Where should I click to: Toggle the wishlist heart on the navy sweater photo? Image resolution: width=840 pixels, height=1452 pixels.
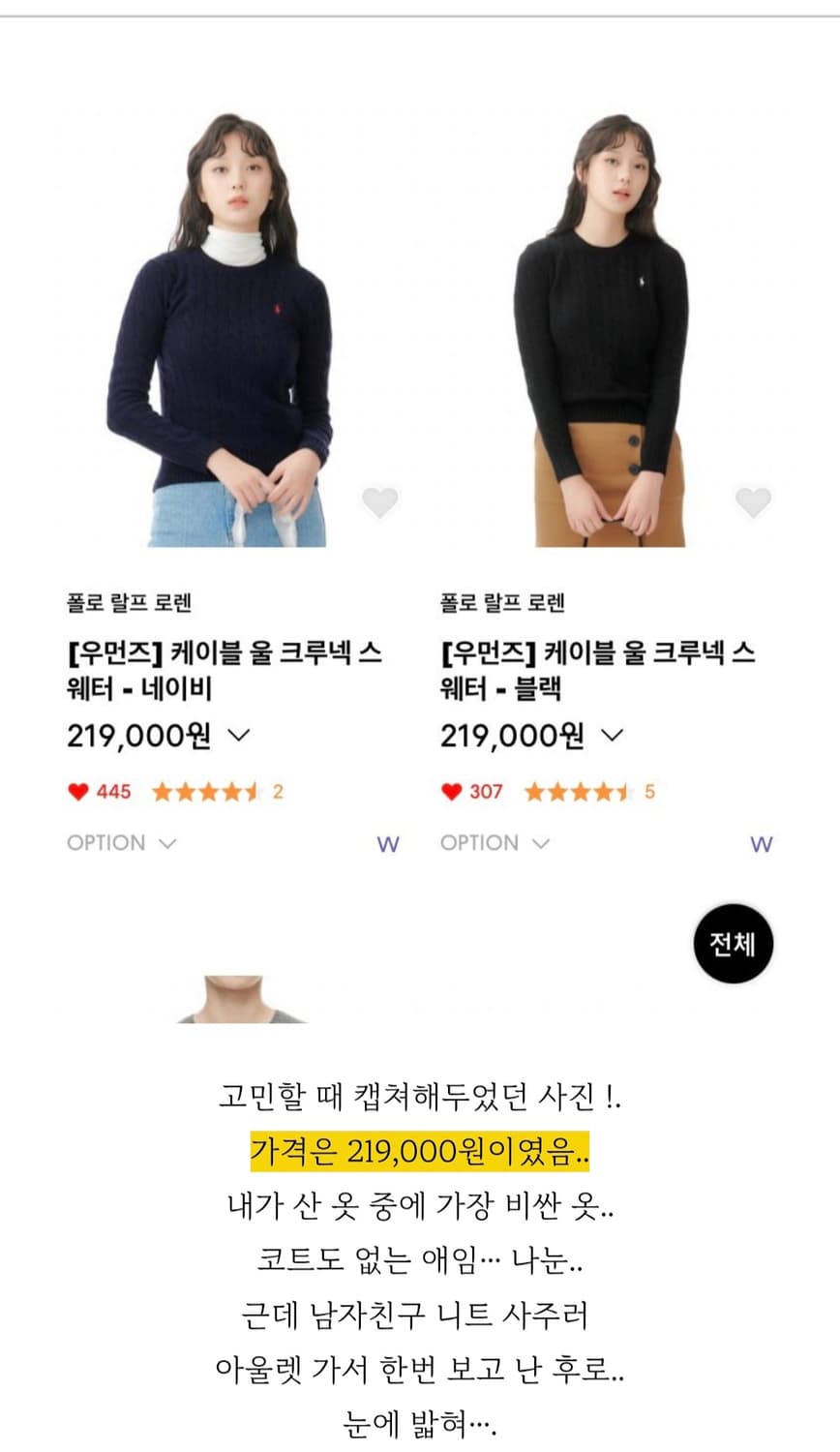[x=379, y=501]
